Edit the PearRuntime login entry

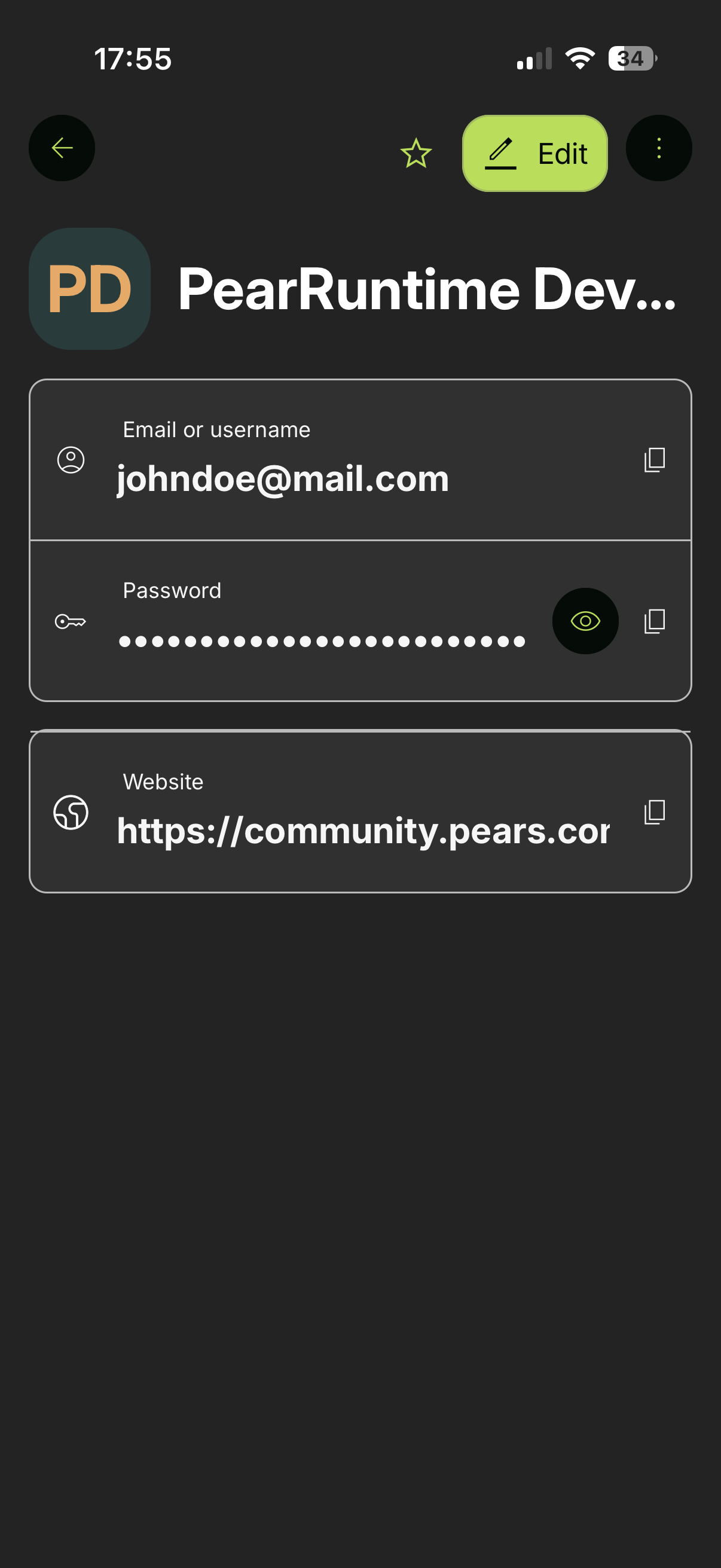click(x=535, y=153)
